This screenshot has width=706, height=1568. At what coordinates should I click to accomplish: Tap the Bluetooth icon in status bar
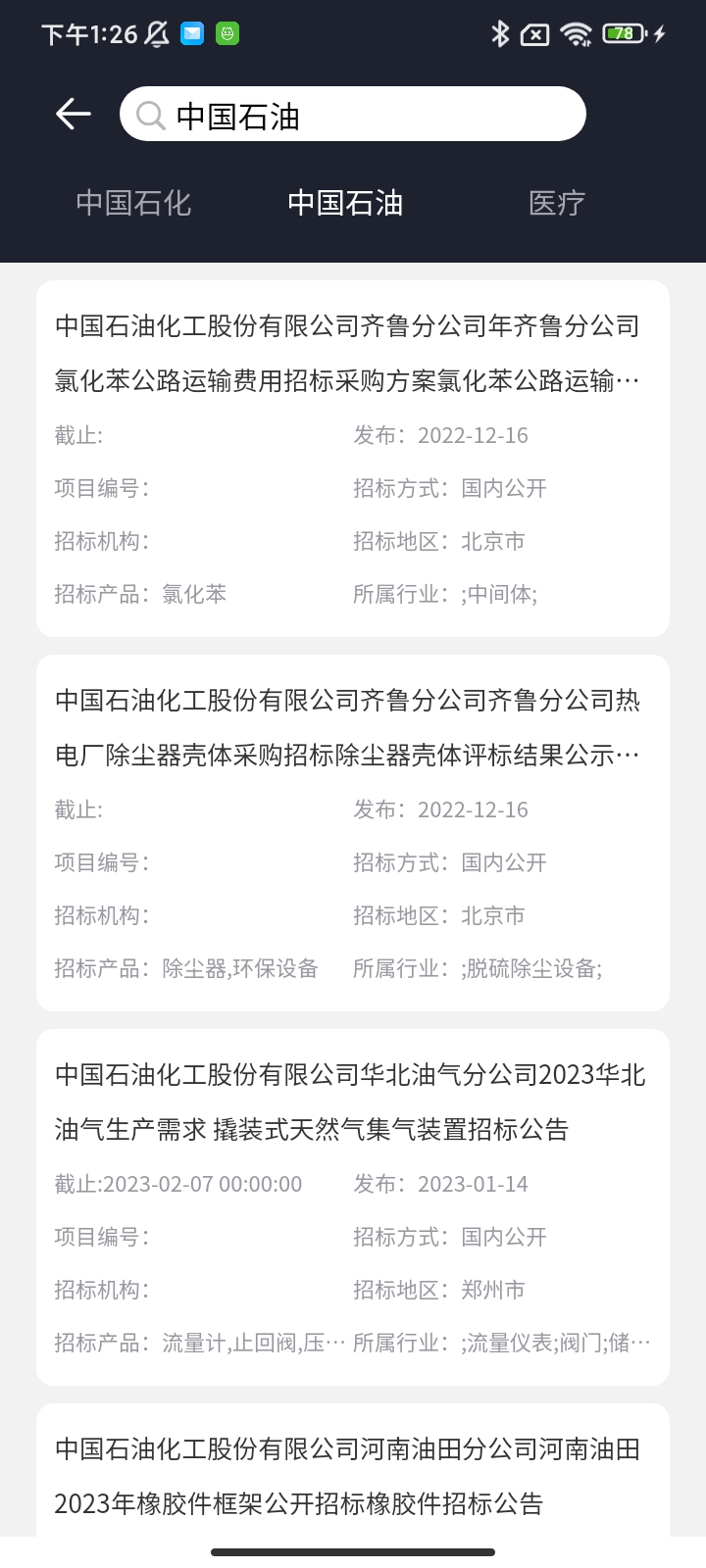tap(501, 33)
